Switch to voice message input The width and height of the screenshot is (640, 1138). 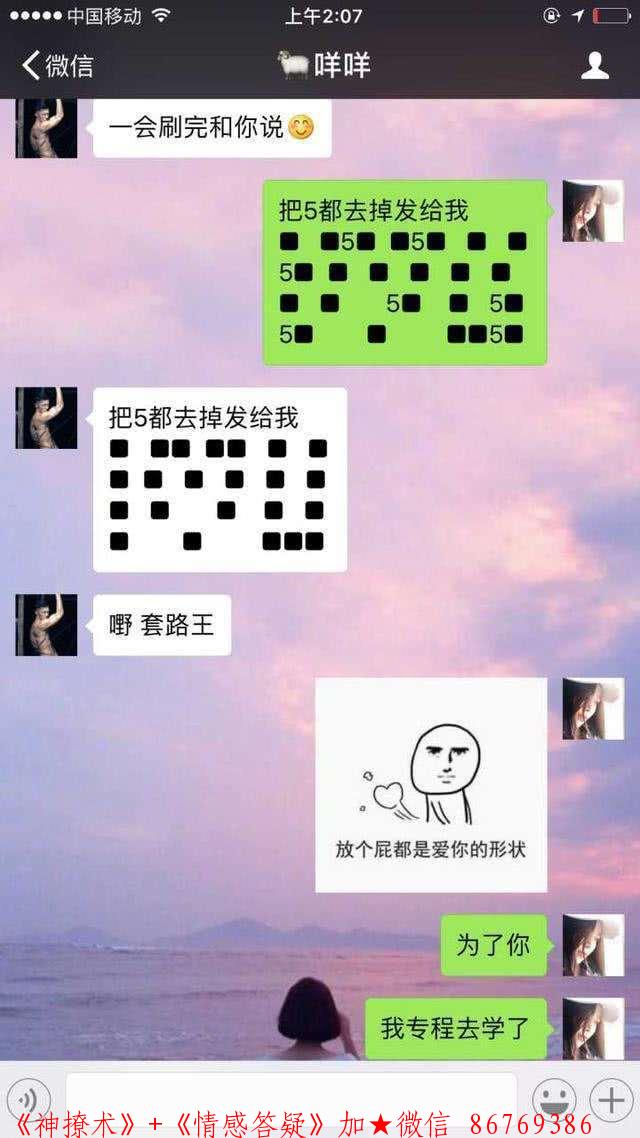tap(30, 1098)
